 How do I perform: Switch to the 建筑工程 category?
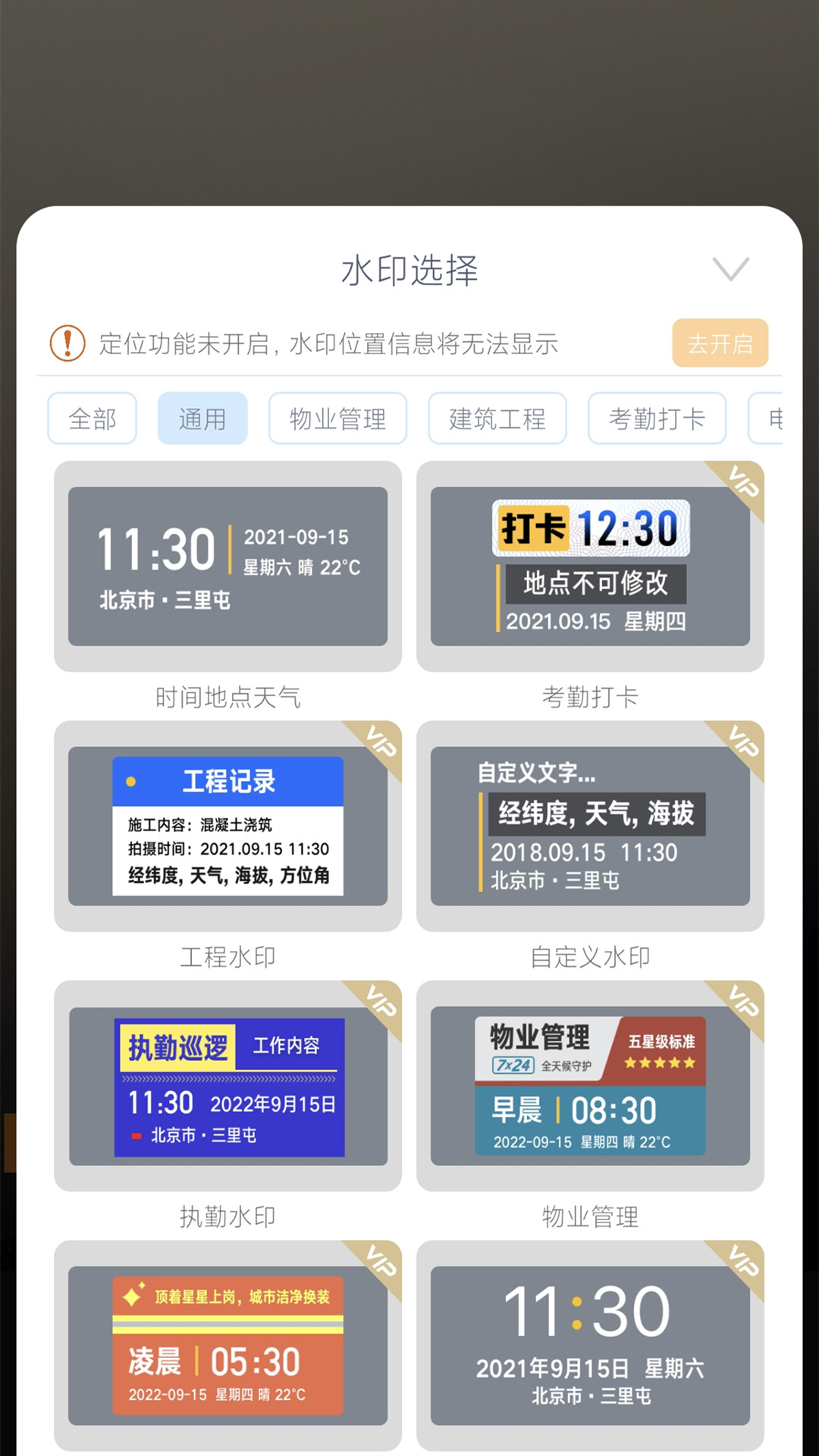[x=497, y=418]
